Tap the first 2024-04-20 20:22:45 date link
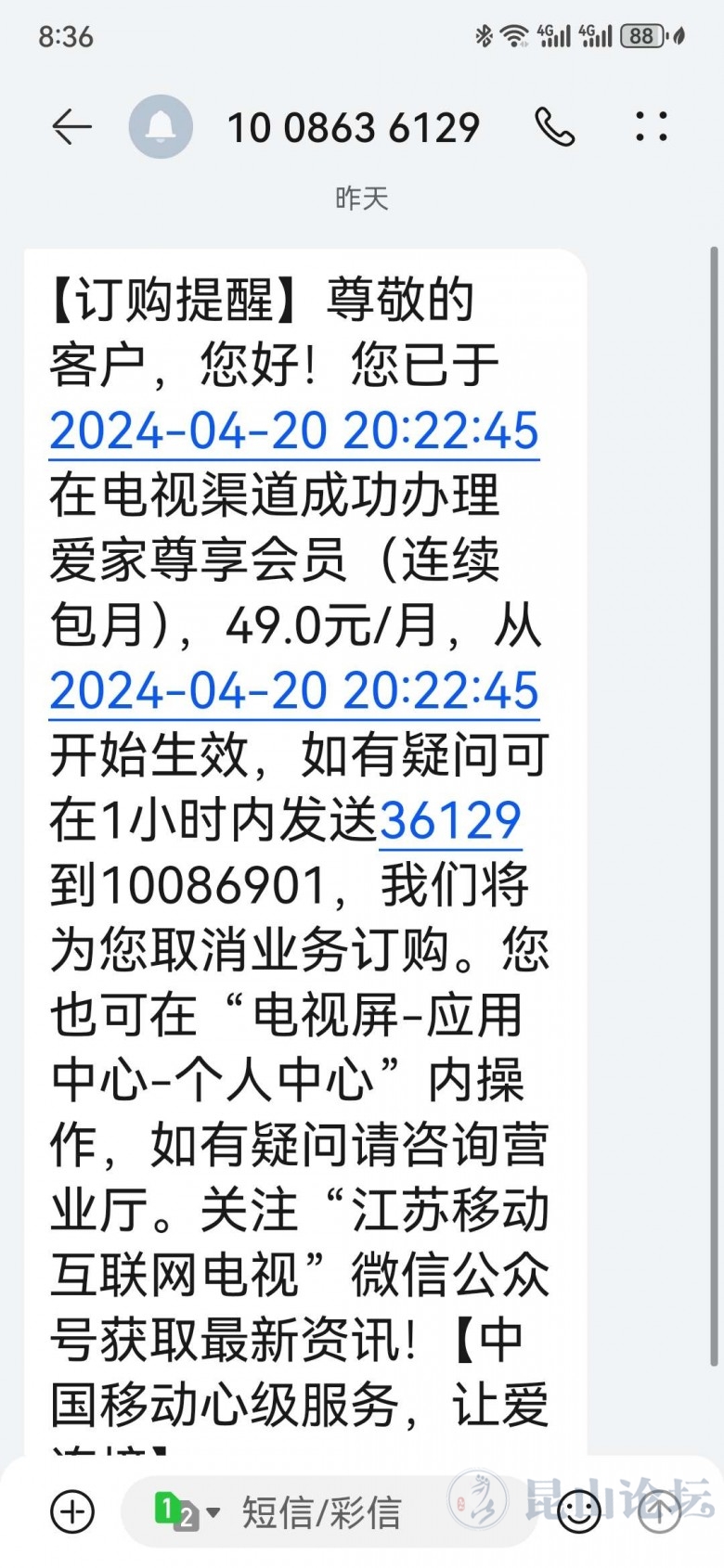 pos(293,431)
